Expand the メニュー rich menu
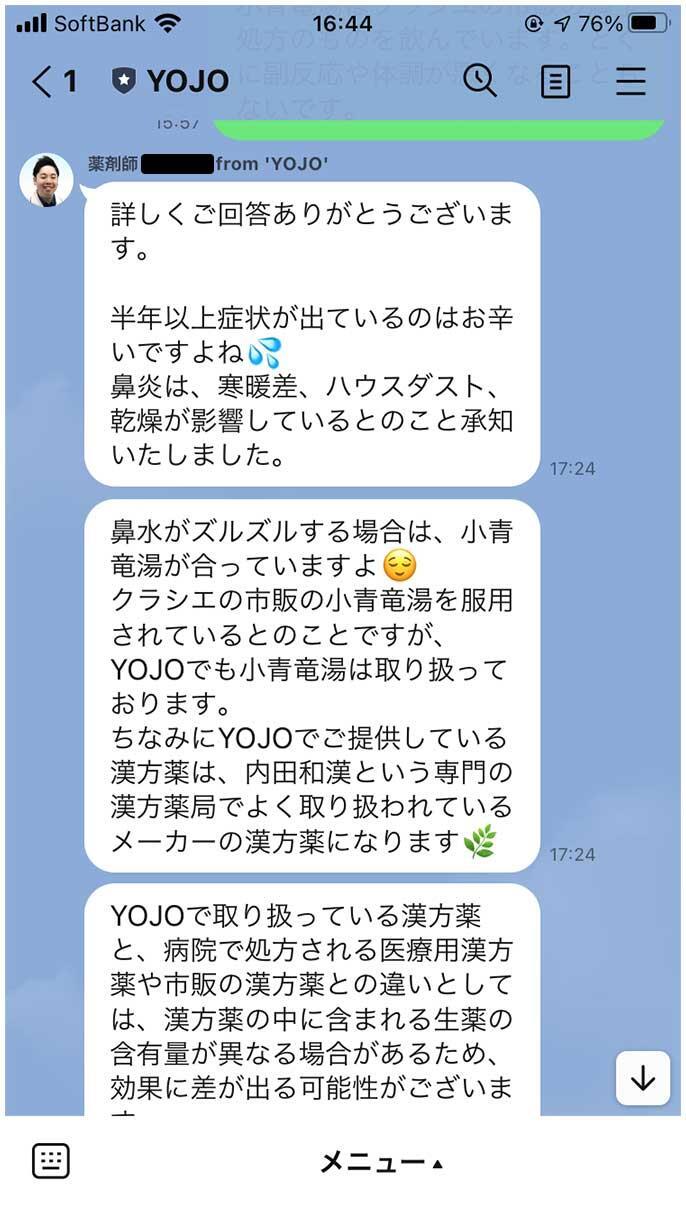 pos(381,1162)
